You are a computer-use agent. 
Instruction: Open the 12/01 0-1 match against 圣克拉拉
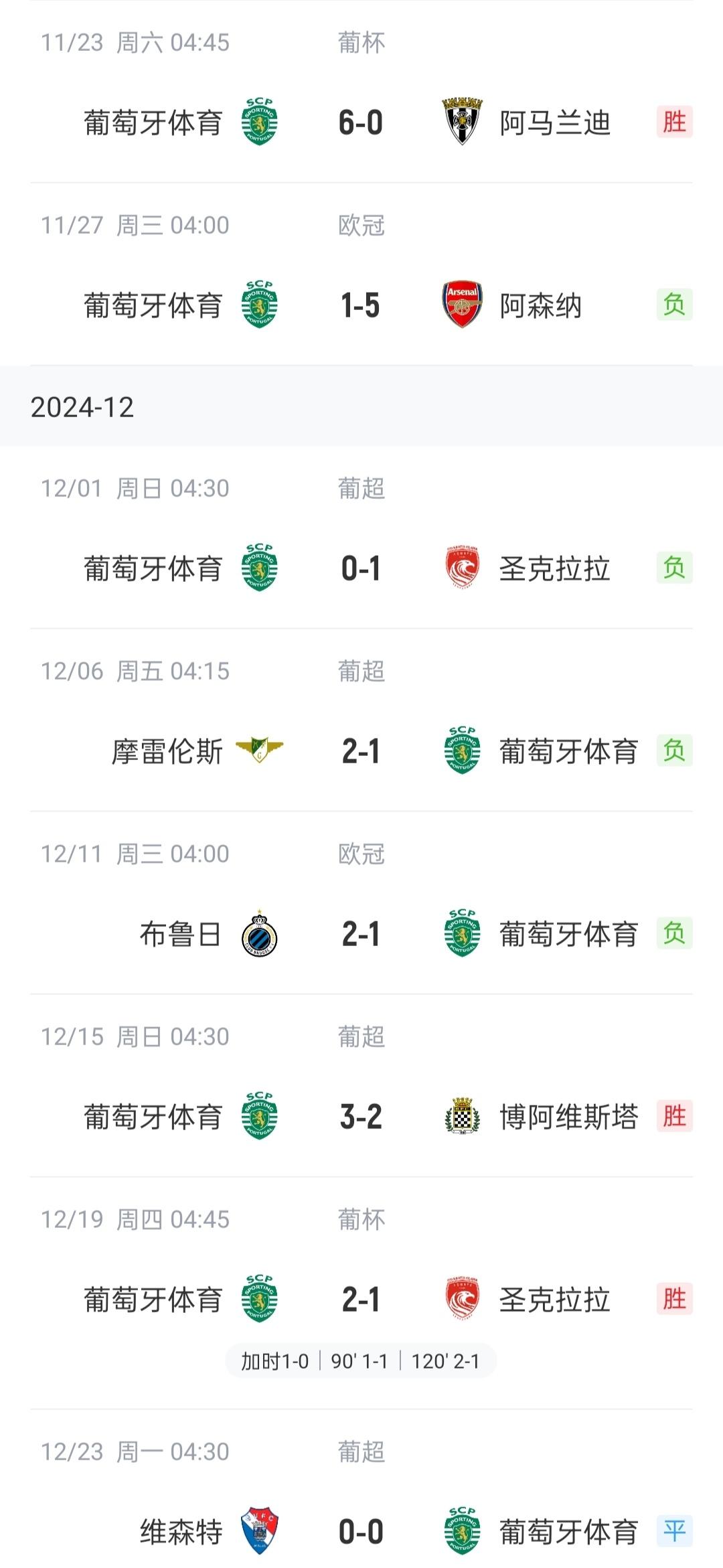(x=361, y=568)
